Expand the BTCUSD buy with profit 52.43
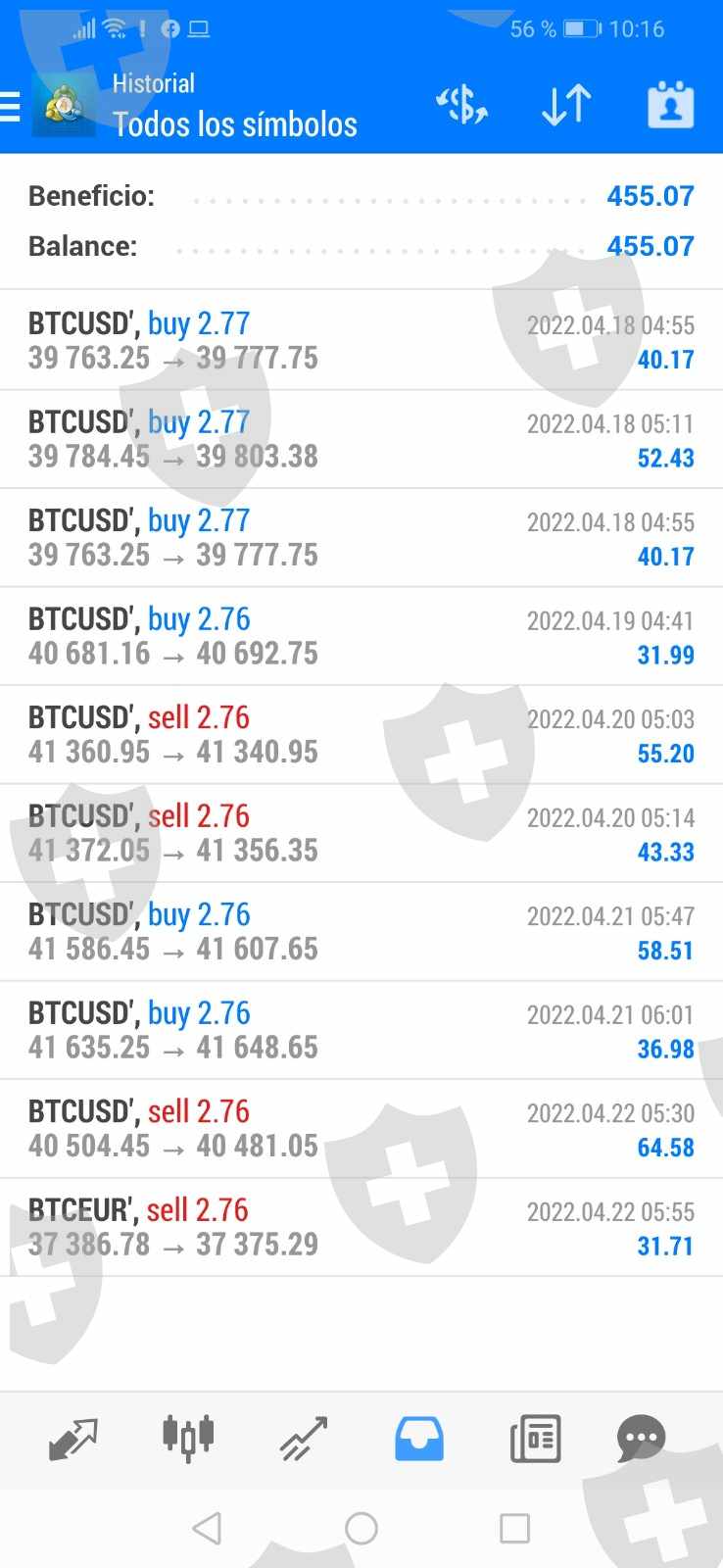Viewport: 723px width, 1568px height. (361, 439)
